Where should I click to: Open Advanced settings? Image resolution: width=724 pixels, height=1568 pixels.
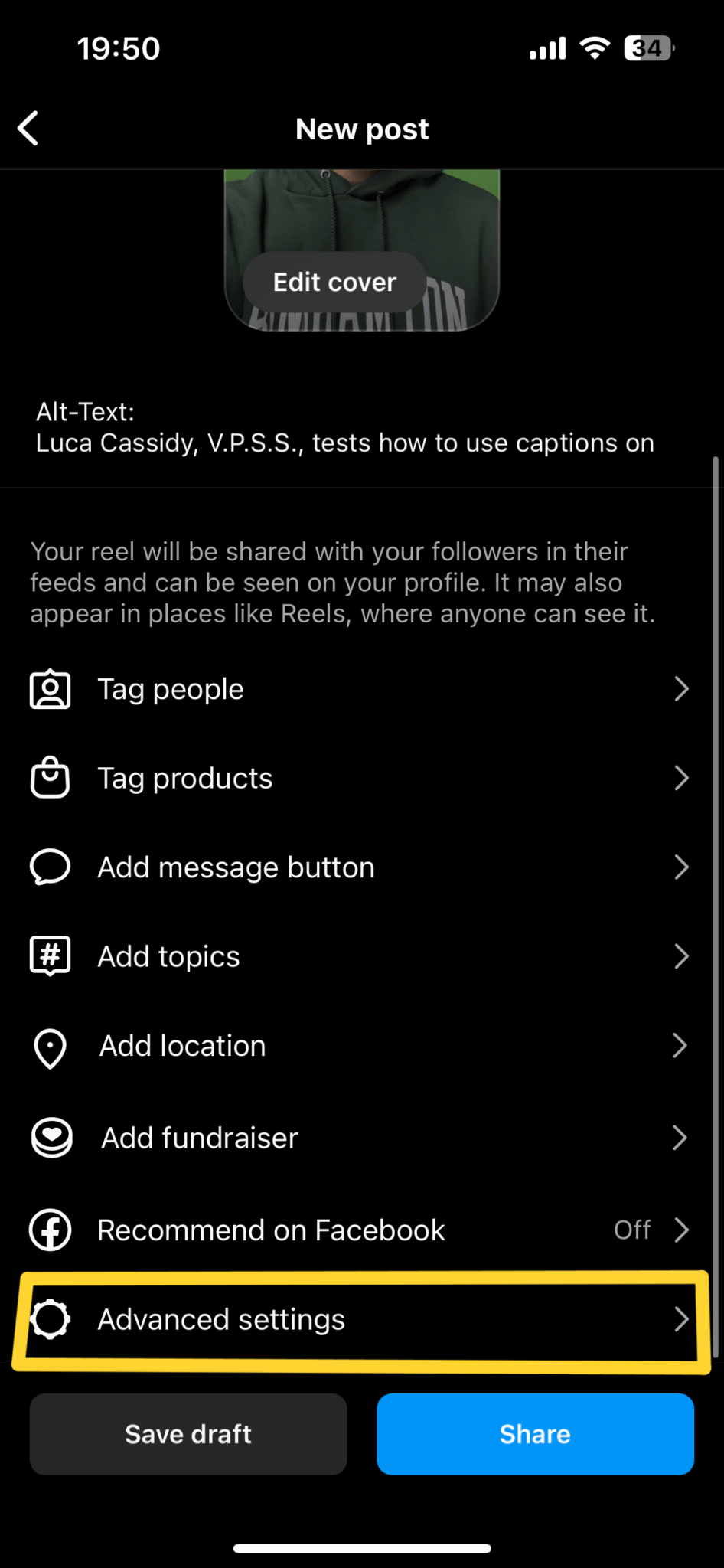362,1319
